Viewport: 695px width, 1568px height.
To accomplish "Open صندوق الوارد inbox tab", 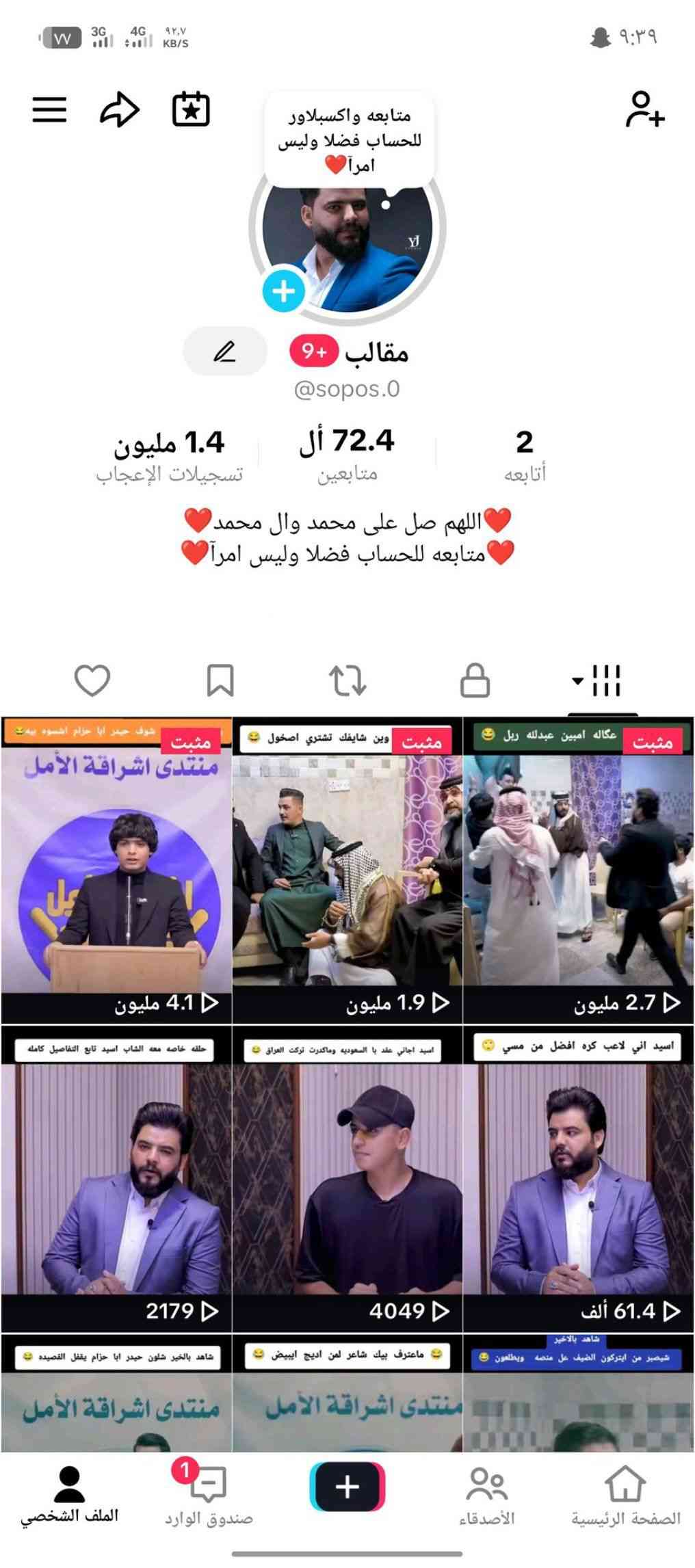I will [x=209, y=1496].
